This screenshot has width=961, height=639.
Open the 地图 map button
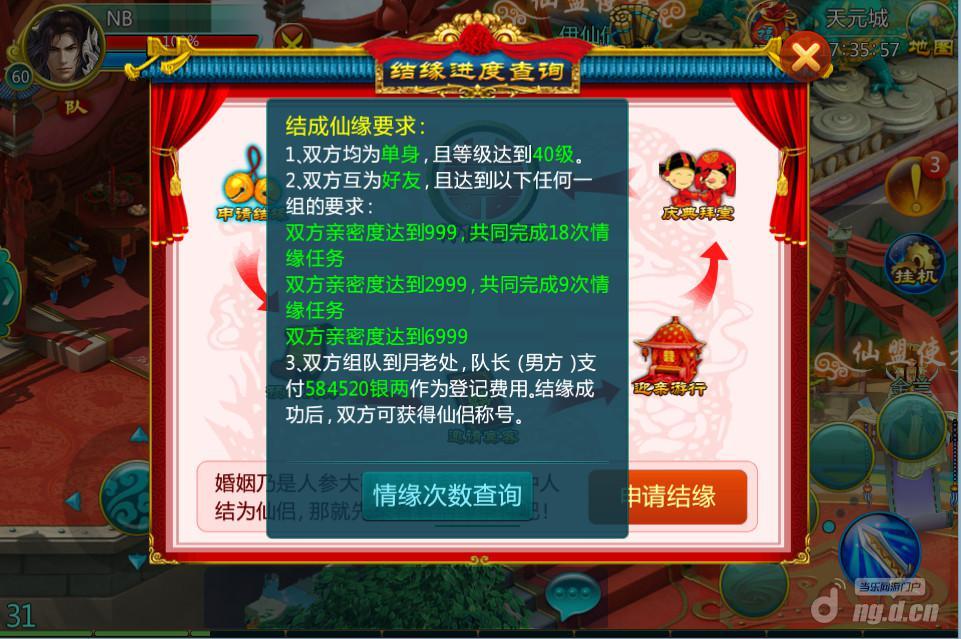(931, 48)
